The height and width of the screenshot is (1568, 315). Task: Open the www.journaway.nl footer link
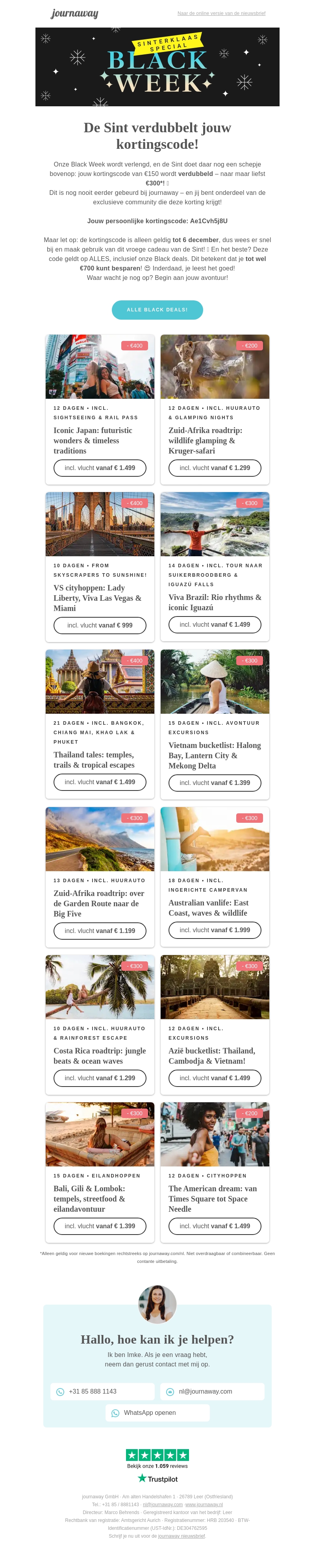tap(204, 1504)
